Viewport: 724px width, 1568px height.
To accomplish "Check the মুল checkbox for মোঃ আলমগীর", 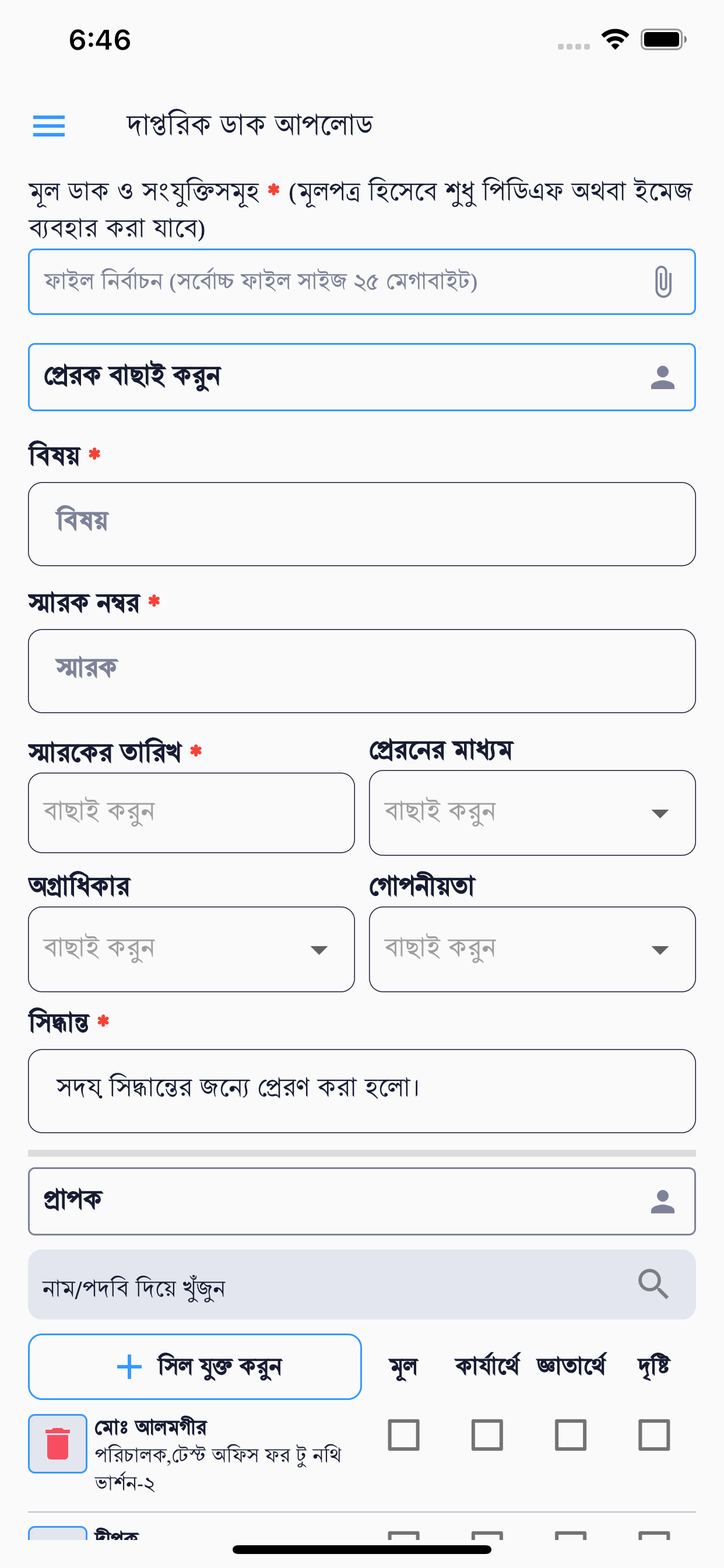I will [403, 1436].
